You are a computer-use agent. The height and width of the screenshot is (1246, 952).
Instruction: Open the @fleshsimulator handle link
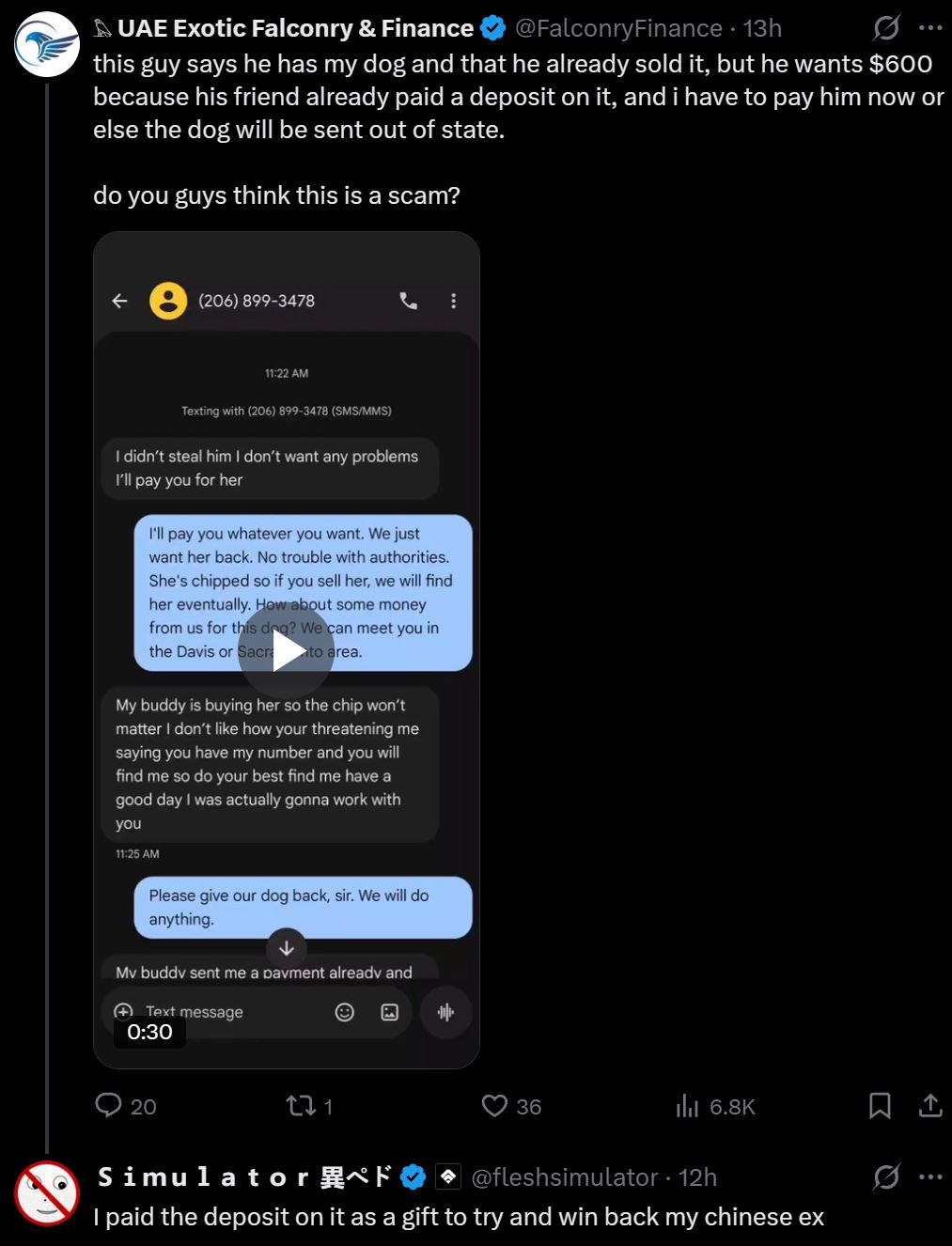click(565, 1177)
